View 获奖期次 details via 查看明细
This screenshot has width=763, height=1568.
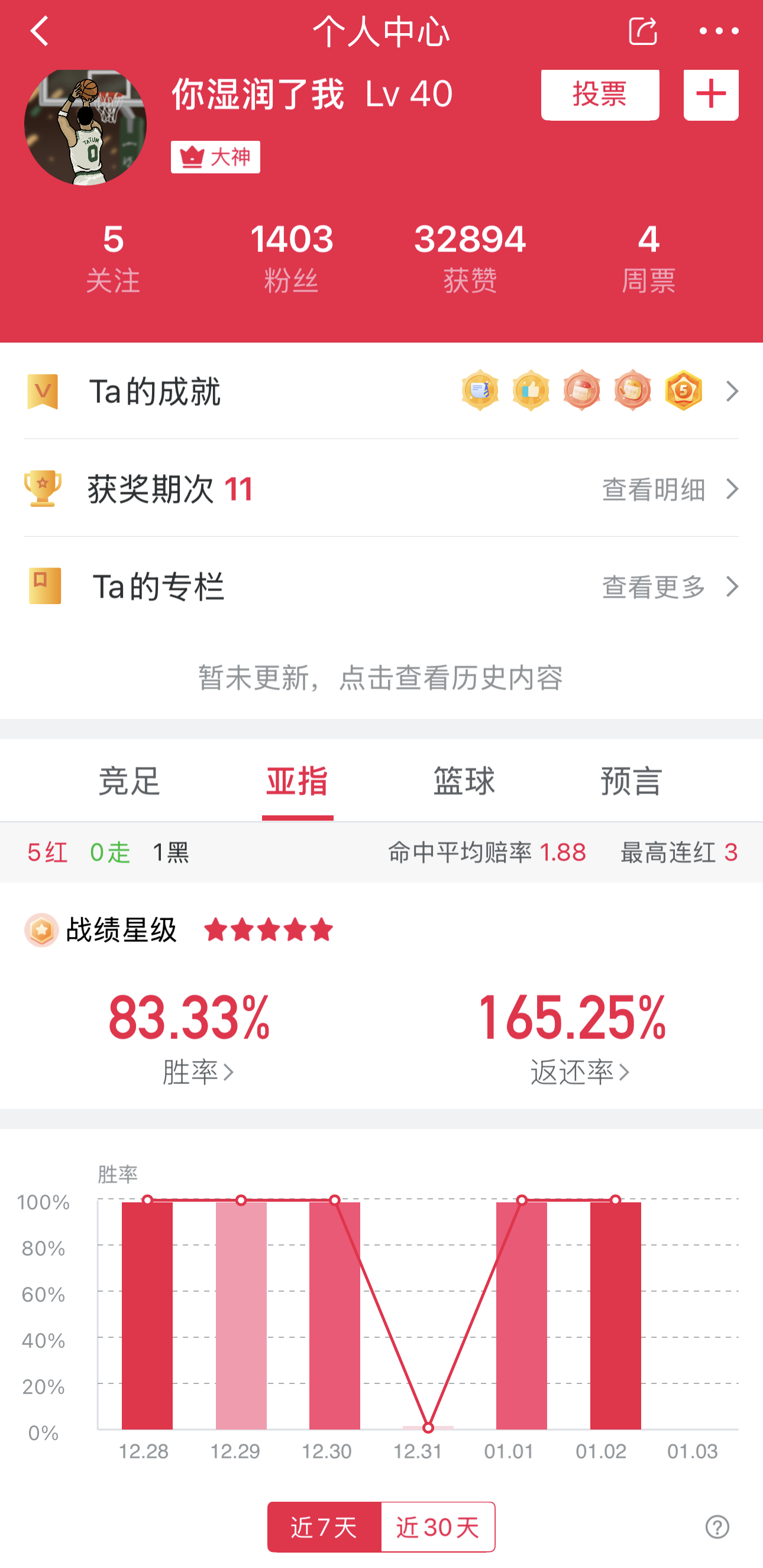668,489
